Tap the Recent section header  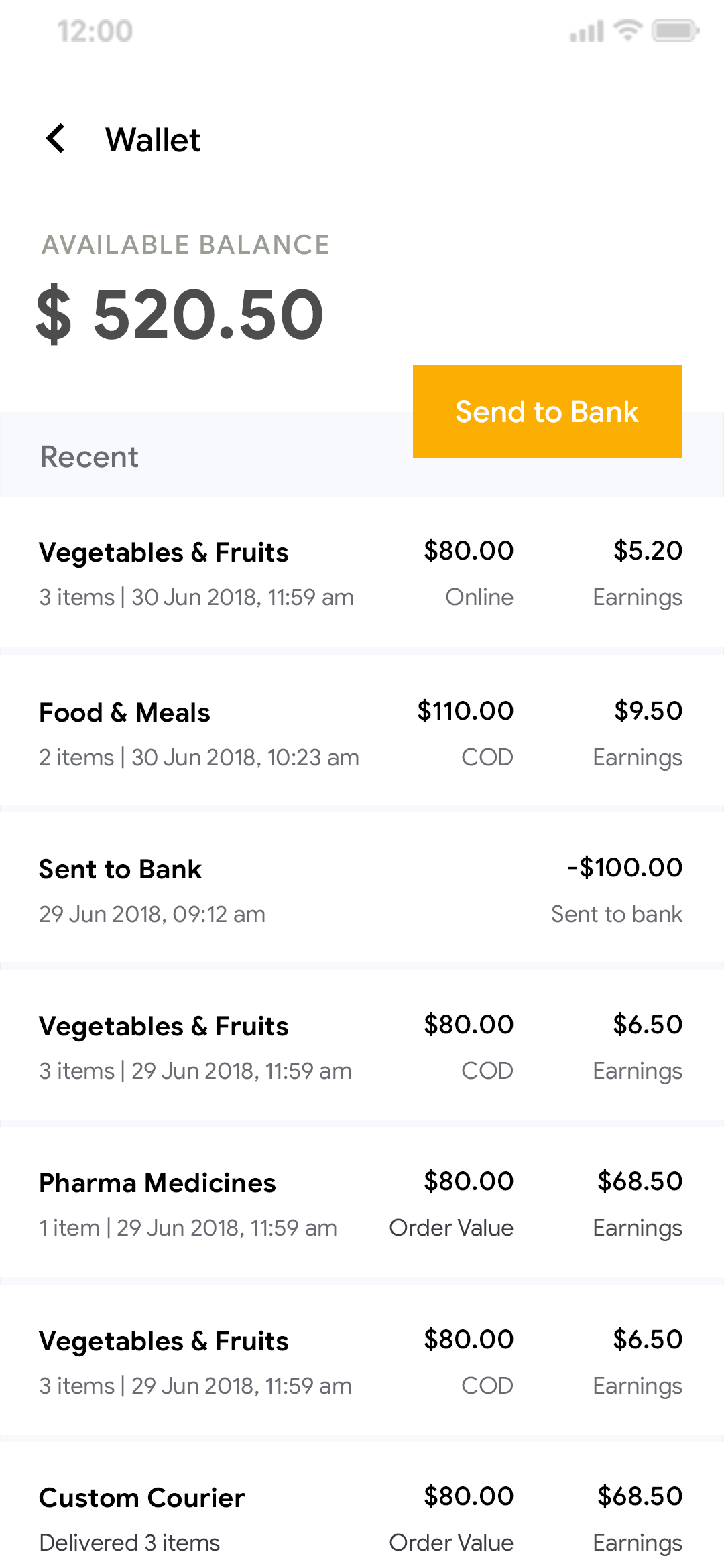coord(89,456)
